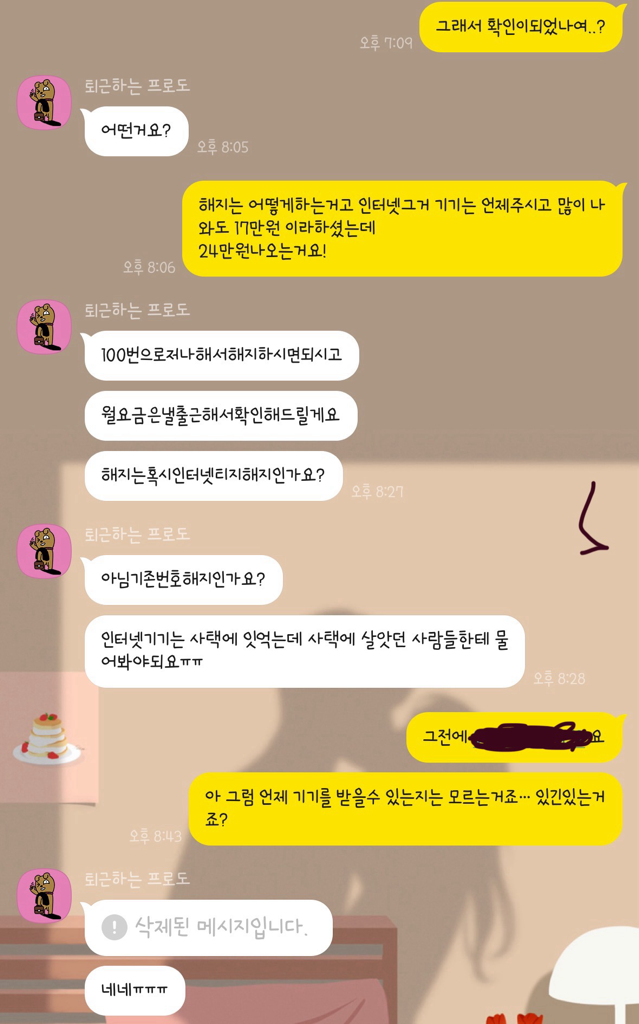Open Frodo's profile picture above the "어떤거요?" message
Image resolution: width=639 pixels, height=1024 pixels.
[x=44, y=102]
